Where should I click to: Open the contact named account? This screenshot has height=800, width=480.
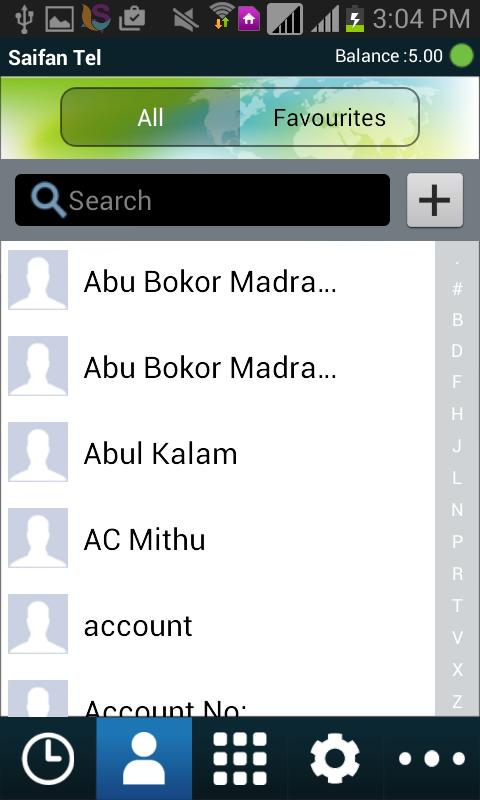point(218,626)
